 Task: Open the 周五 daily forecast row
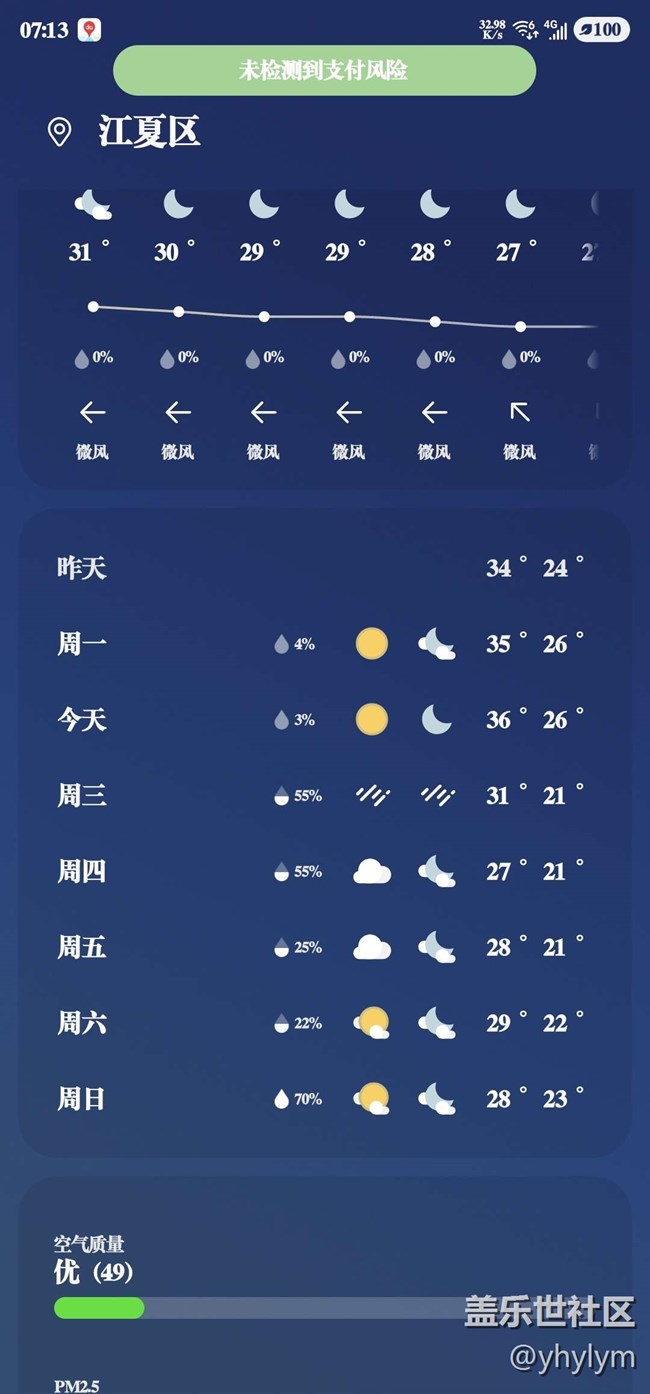[x=325, y=947]
